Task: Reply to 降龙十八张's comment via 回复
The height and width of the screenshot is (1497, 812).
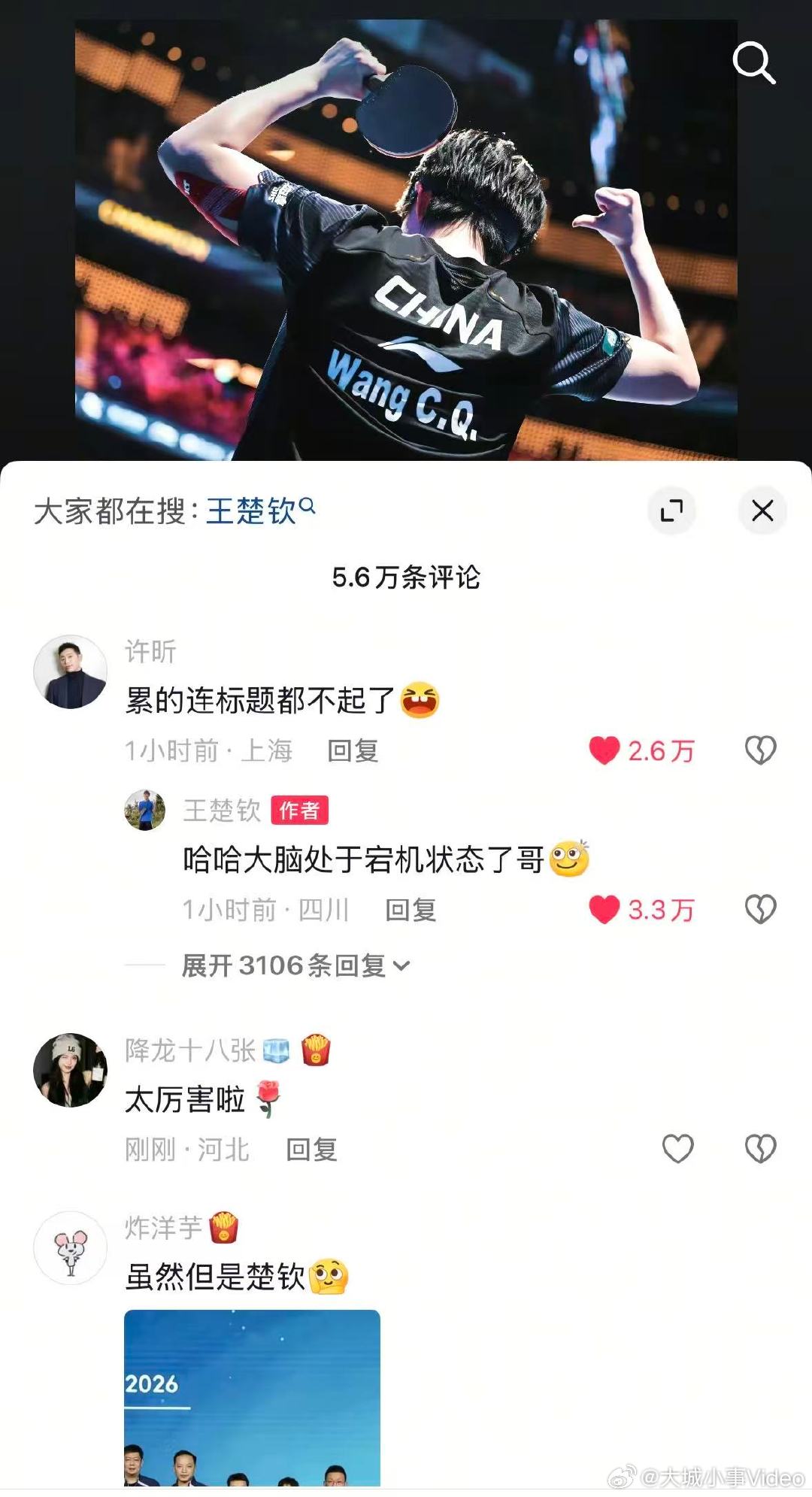Action: [311, 1149]
